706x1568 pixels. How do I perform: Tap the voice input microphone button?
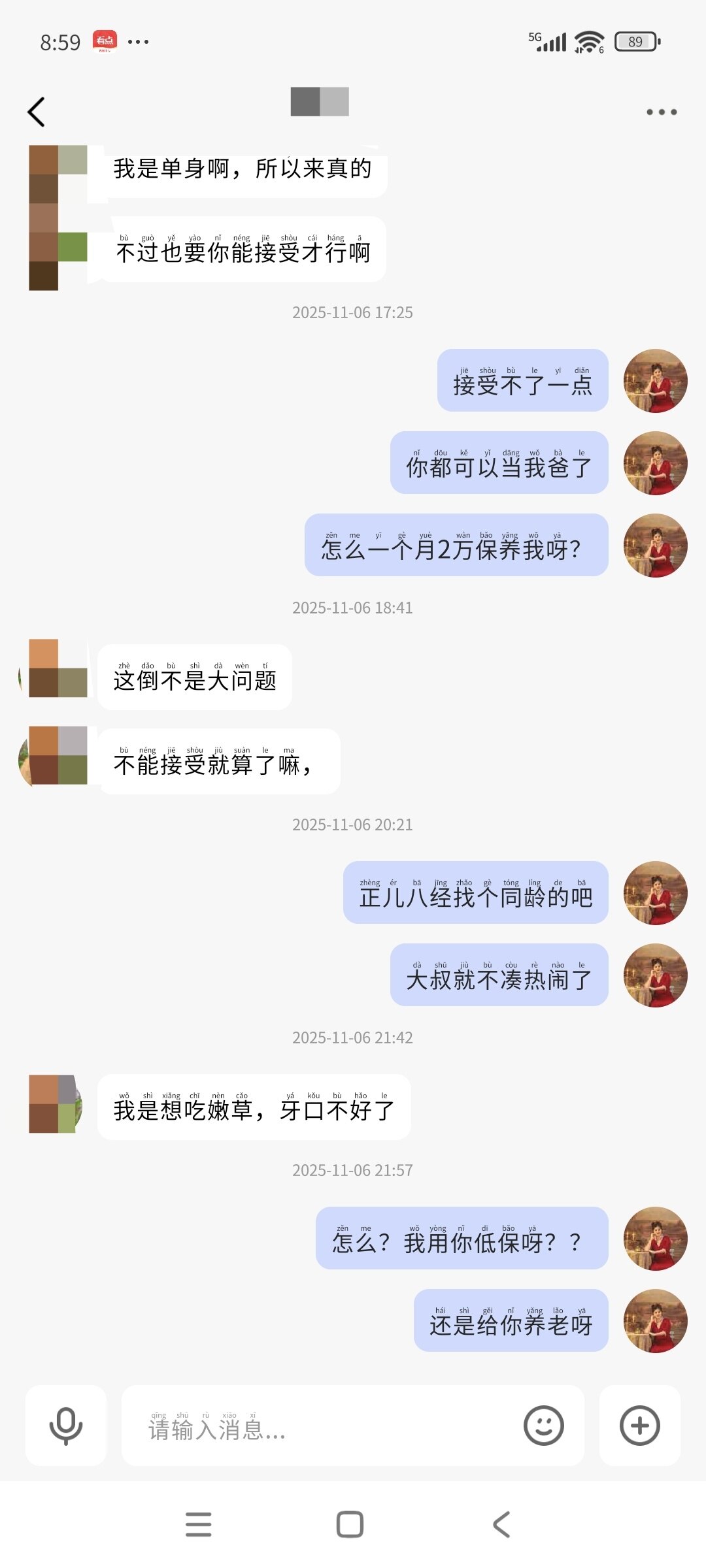[x=66, y=1426]
